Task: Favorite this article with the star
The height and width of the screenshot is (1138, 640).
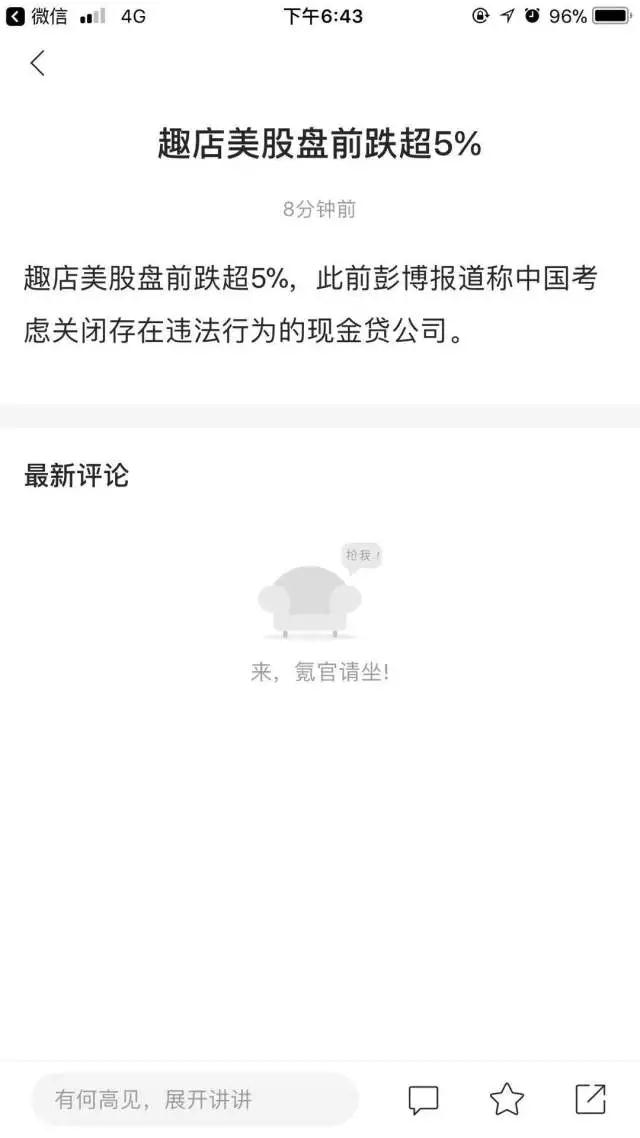Action: (x=507, y=1100)
